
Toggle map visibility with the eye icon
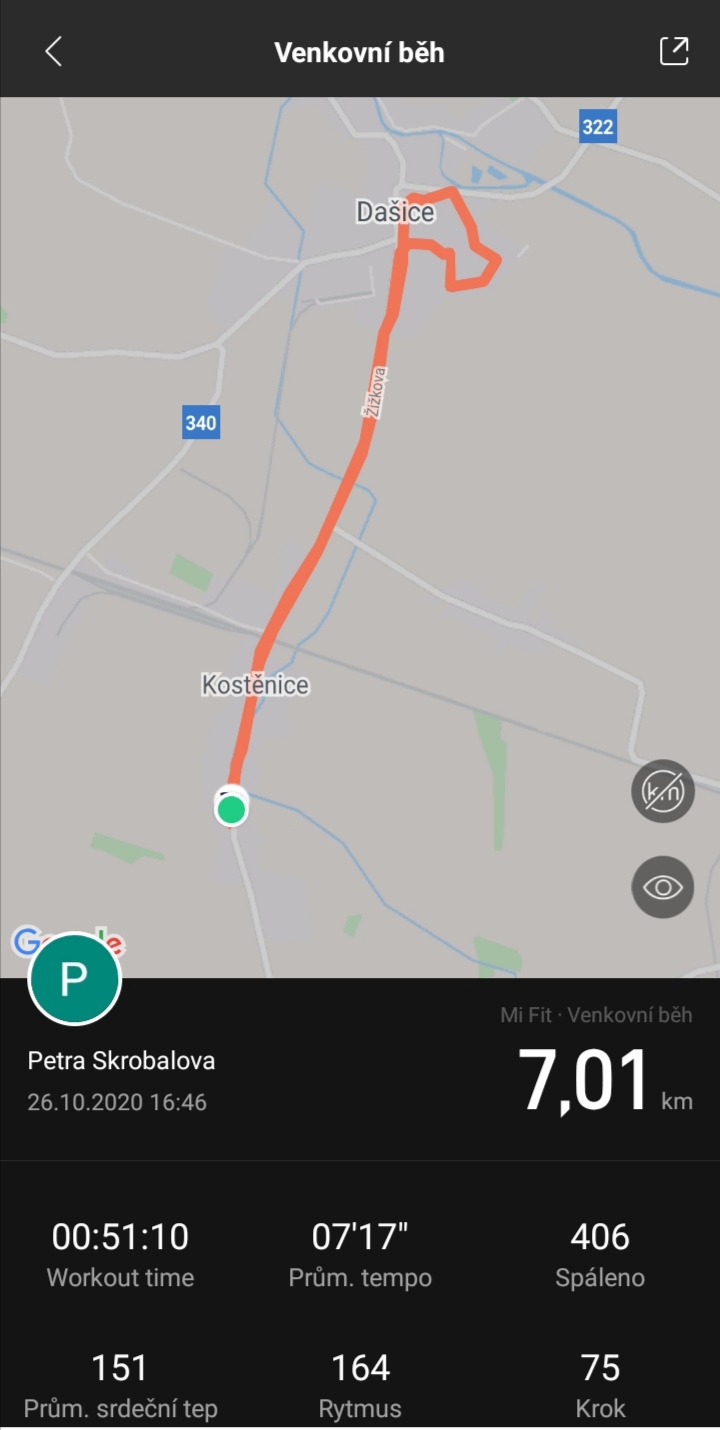point(662,887)
